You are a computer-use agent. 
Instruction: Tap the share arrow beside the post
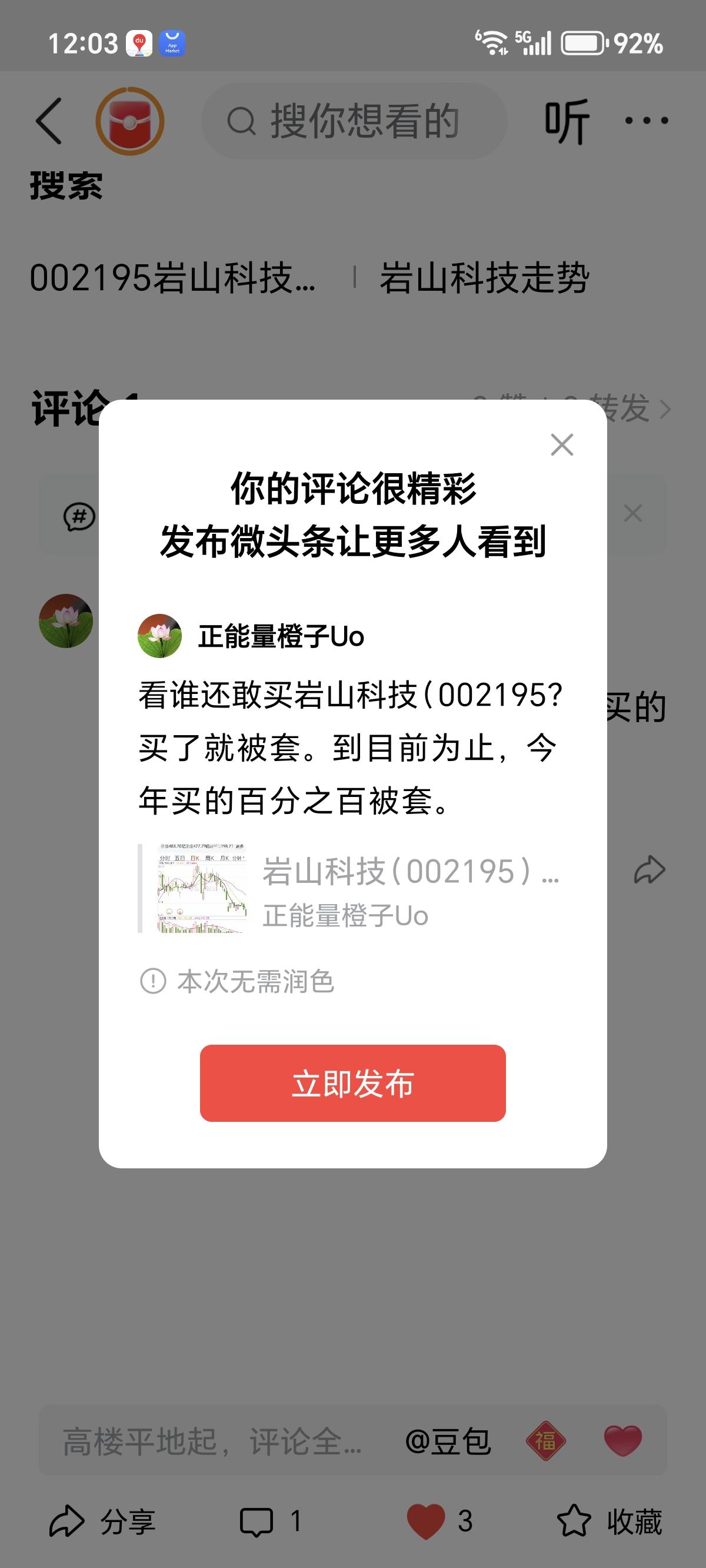point(651,870)
